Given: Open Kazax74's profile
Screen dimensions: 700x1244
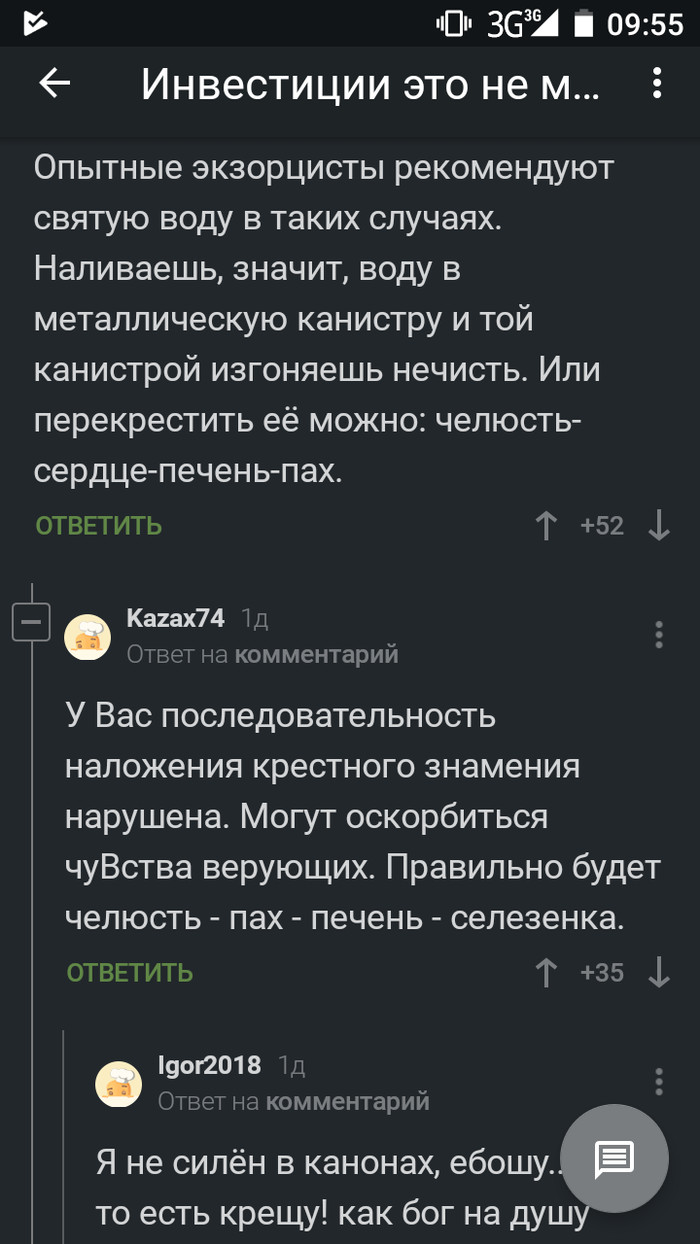Looking at the screenshot, I should pos(175,619).
